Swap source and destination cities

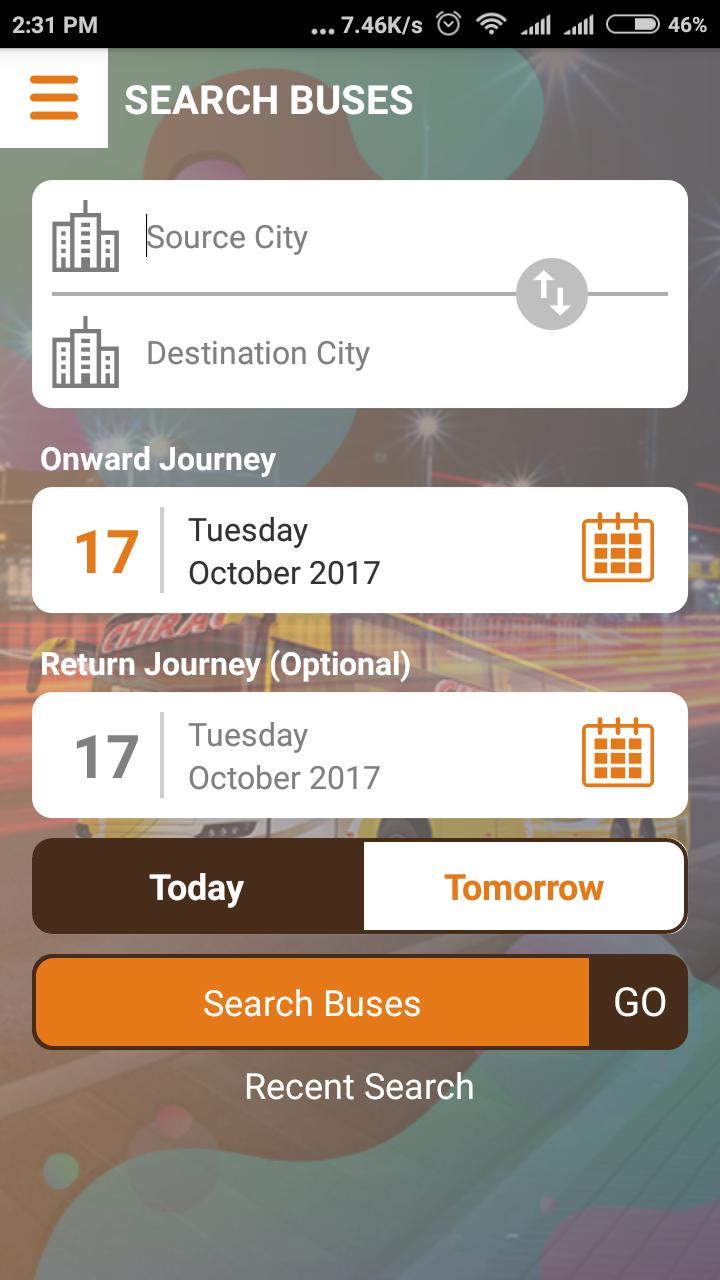point(552,293)
